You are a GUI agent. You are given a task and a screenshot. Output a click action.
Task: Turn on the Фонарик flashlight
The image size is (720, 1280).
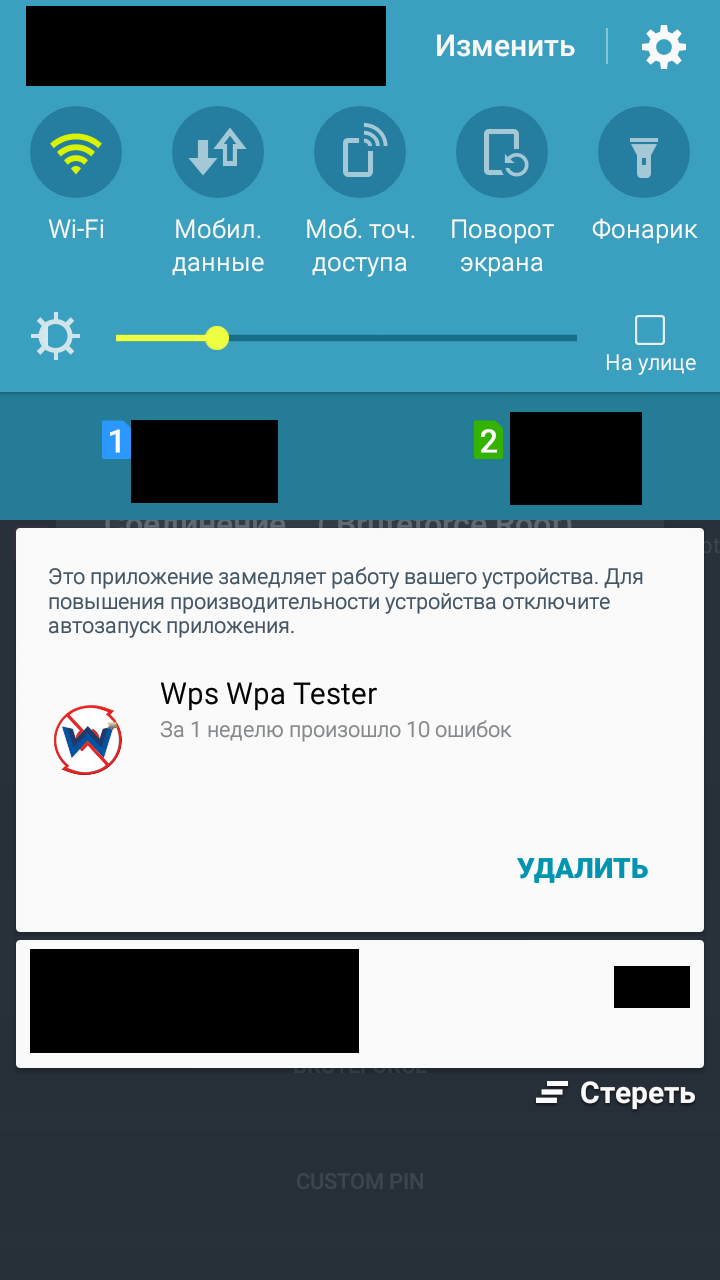[x=644, y=153]
